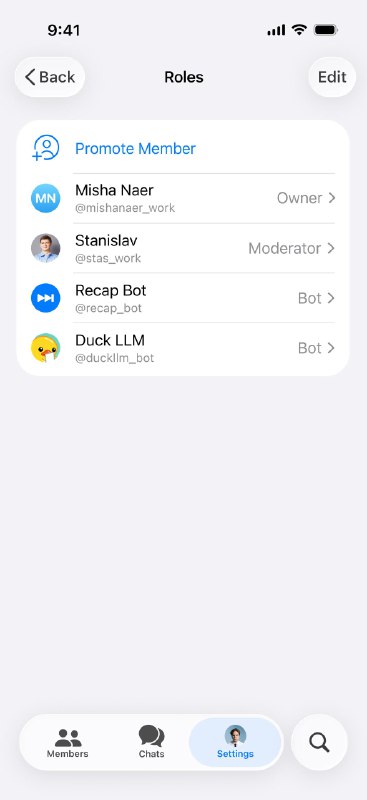Open Misha Naer's Owner role
Screen dimensions: 367x800
coord(183,198)
